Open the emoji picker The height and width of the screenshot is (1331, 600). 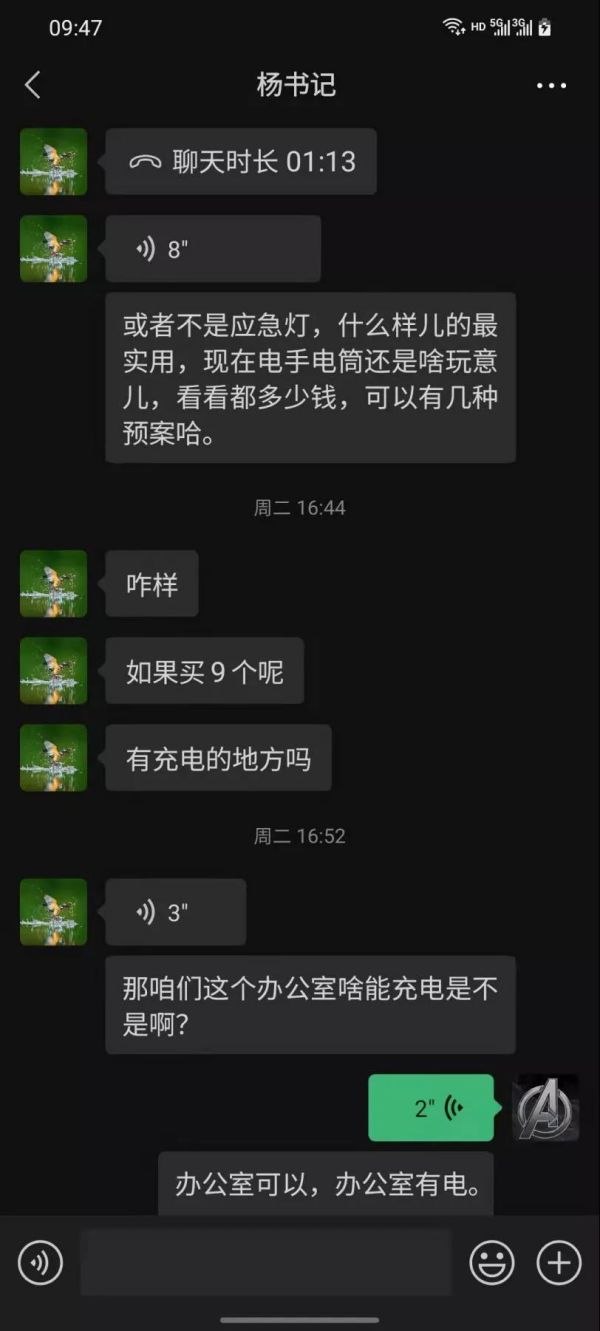492,1263
